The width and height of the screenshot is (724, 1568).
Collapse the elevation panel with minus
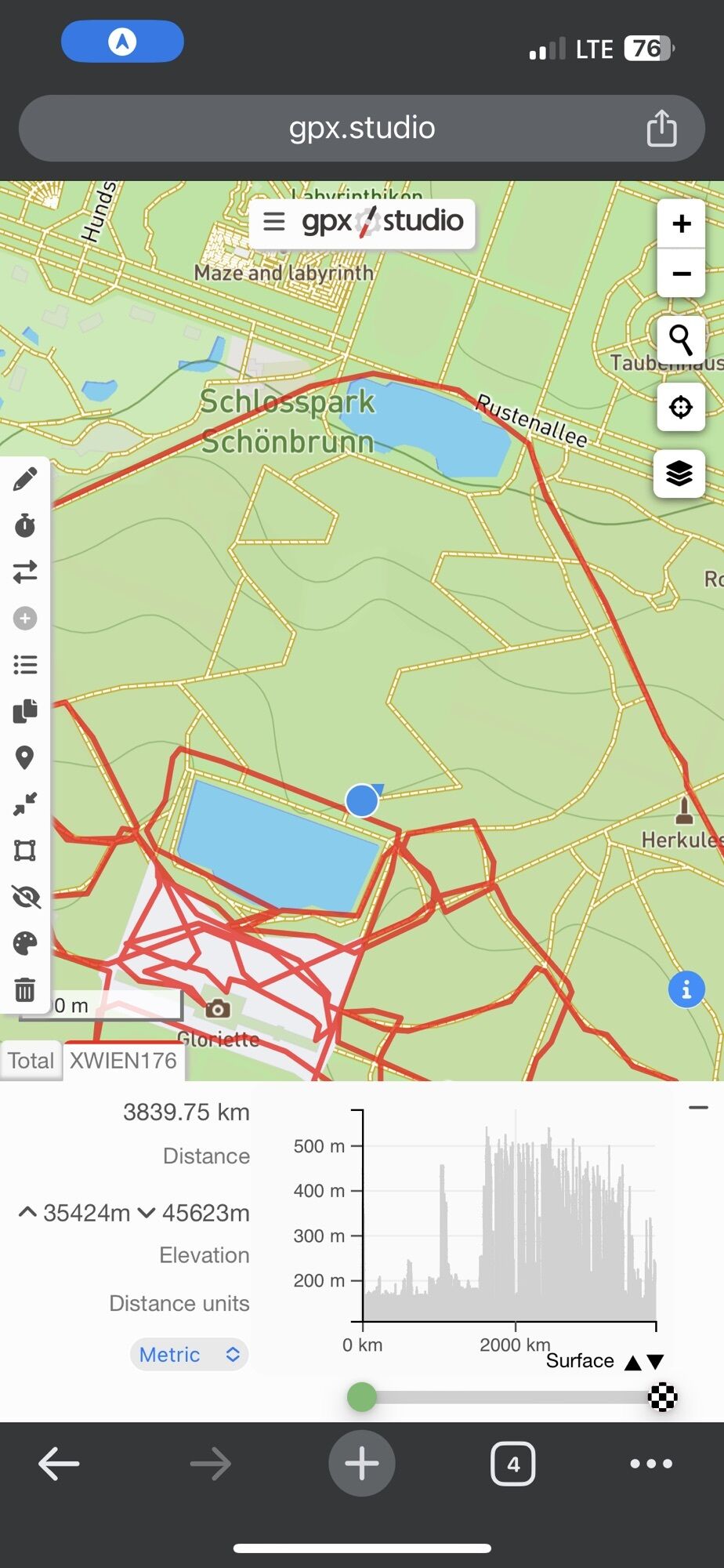[x=698, y=1108]
